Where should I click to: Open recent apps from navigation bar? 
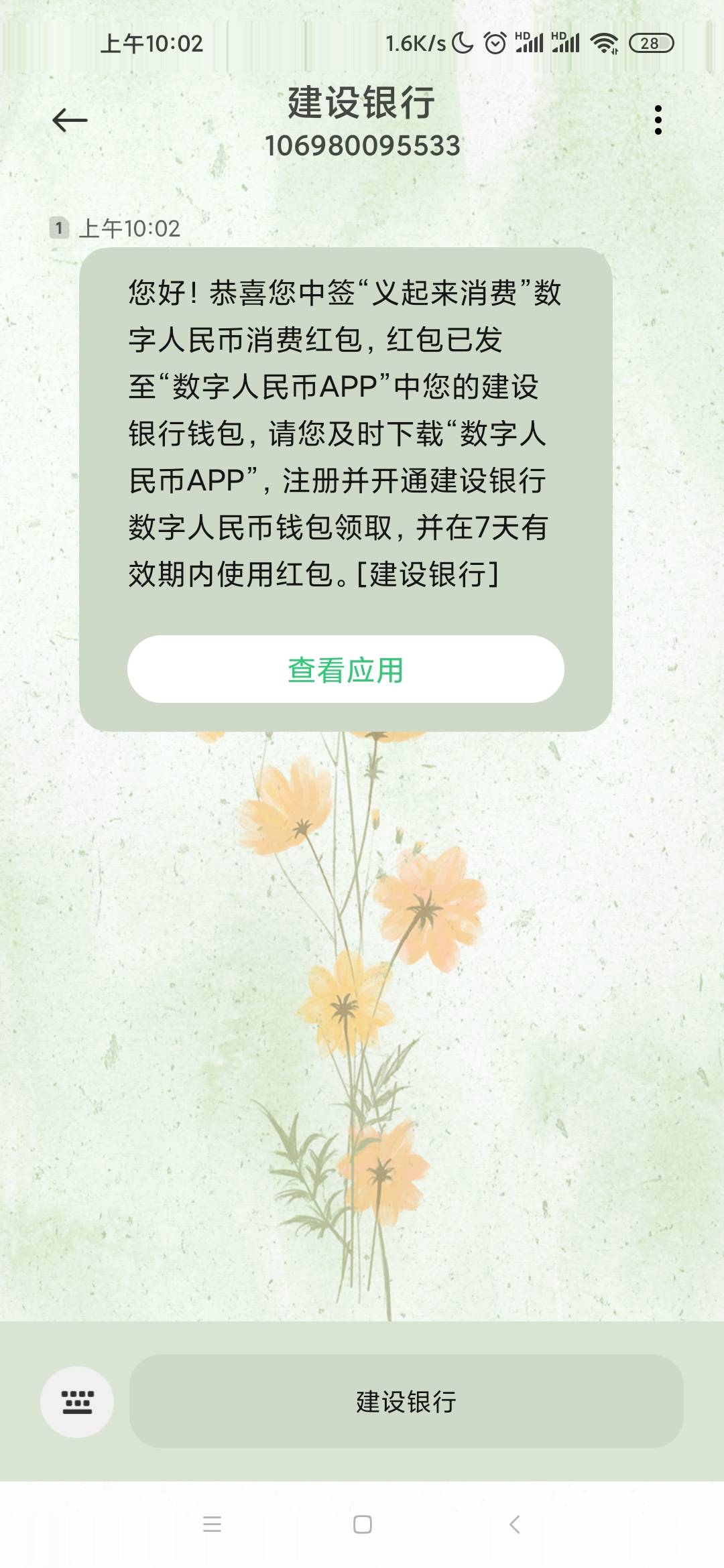coord(212,1524)
